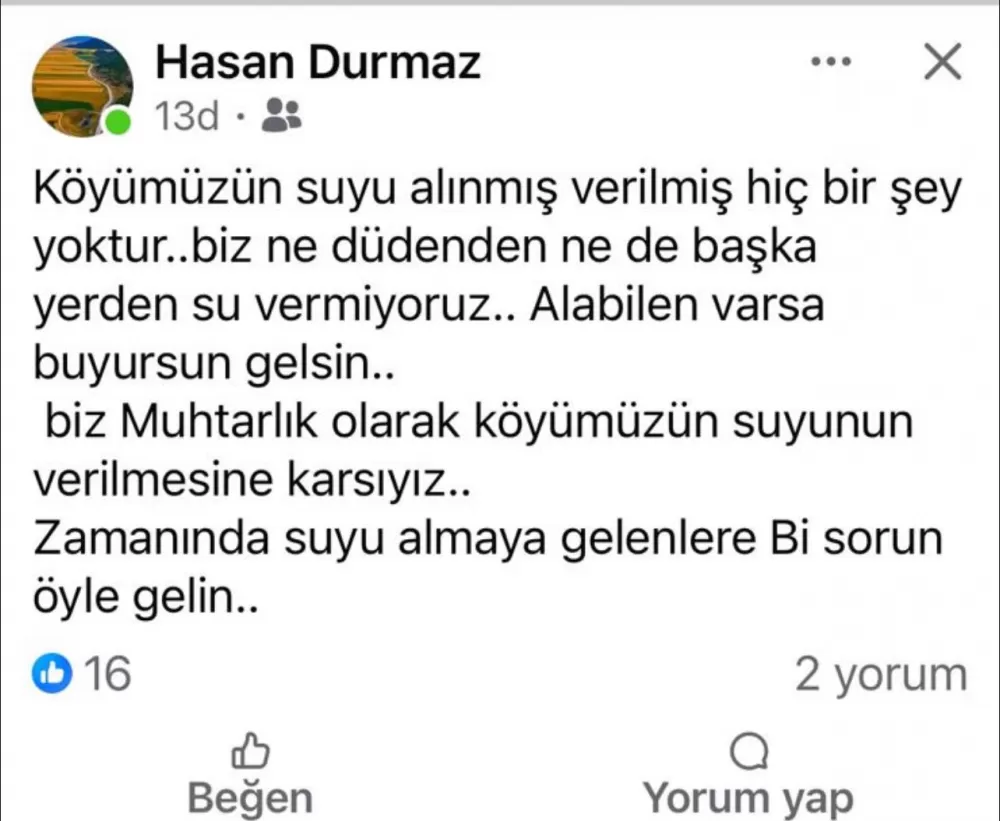1000x821 pixels.
Task: Dismiss the post with the X
Action: point(940,63)
